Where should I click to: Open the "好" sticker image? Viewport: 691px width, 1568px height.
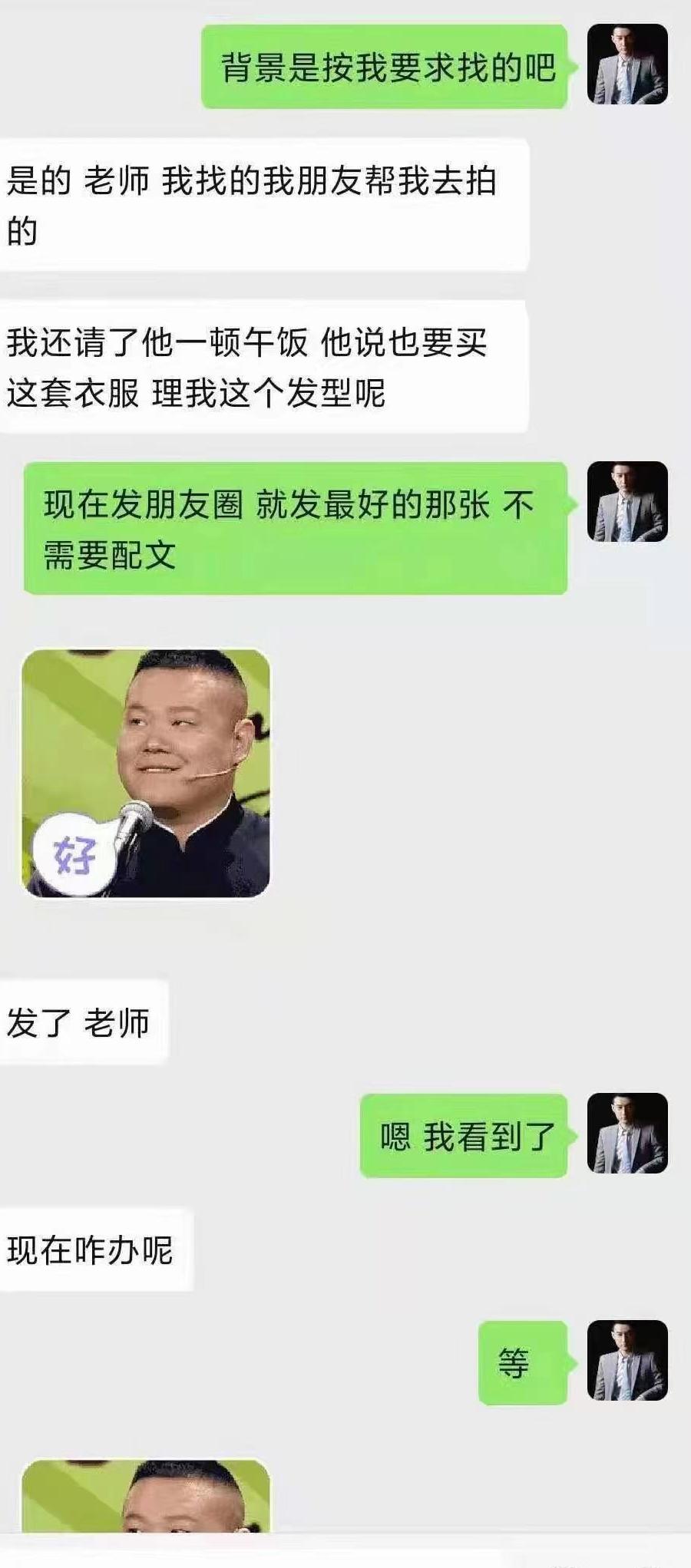[146, 773]
